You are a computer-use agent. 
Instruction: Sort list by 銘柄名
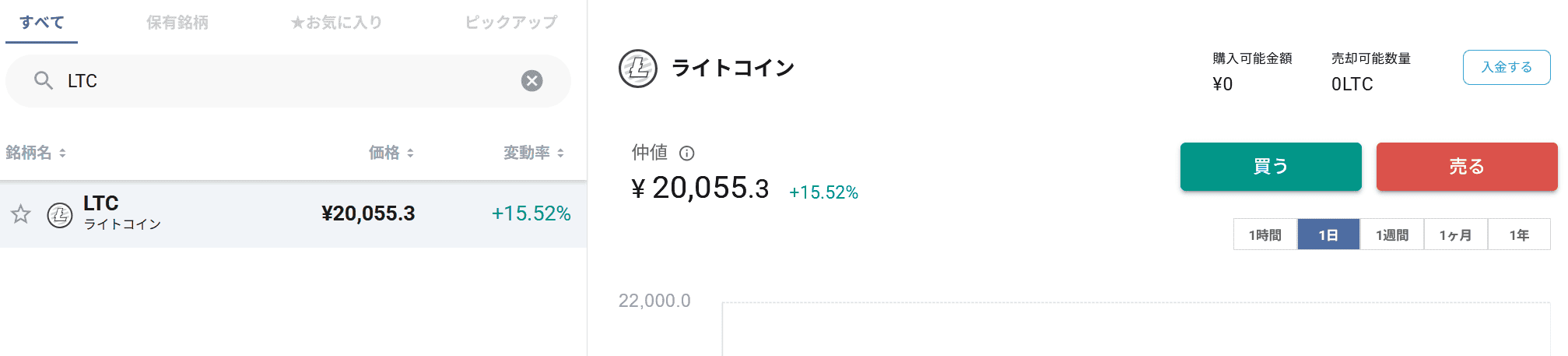click(36, 153)
